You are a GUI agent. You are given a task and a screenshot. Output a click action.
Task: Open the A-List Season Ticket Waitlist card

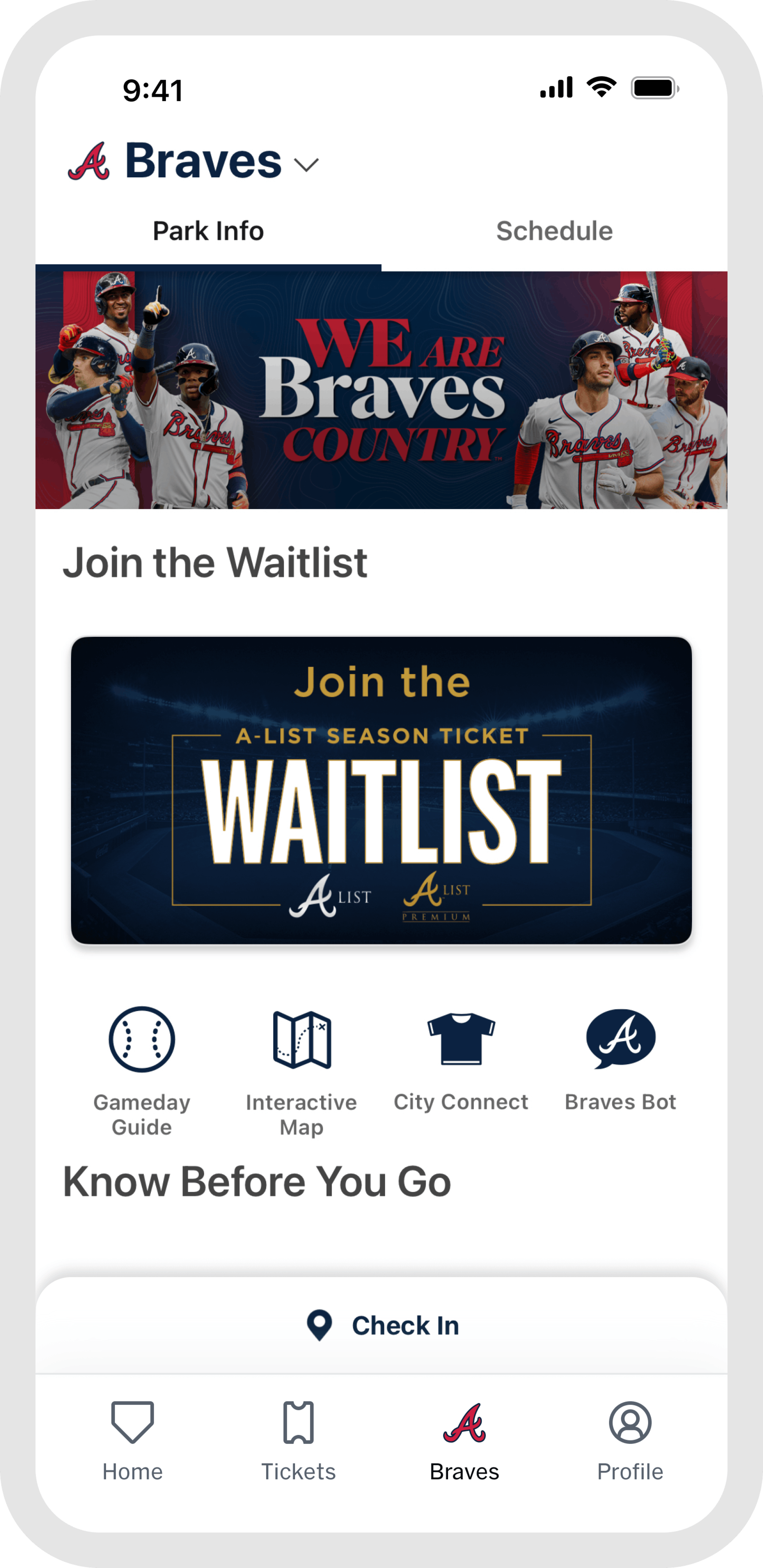[381, 790]
